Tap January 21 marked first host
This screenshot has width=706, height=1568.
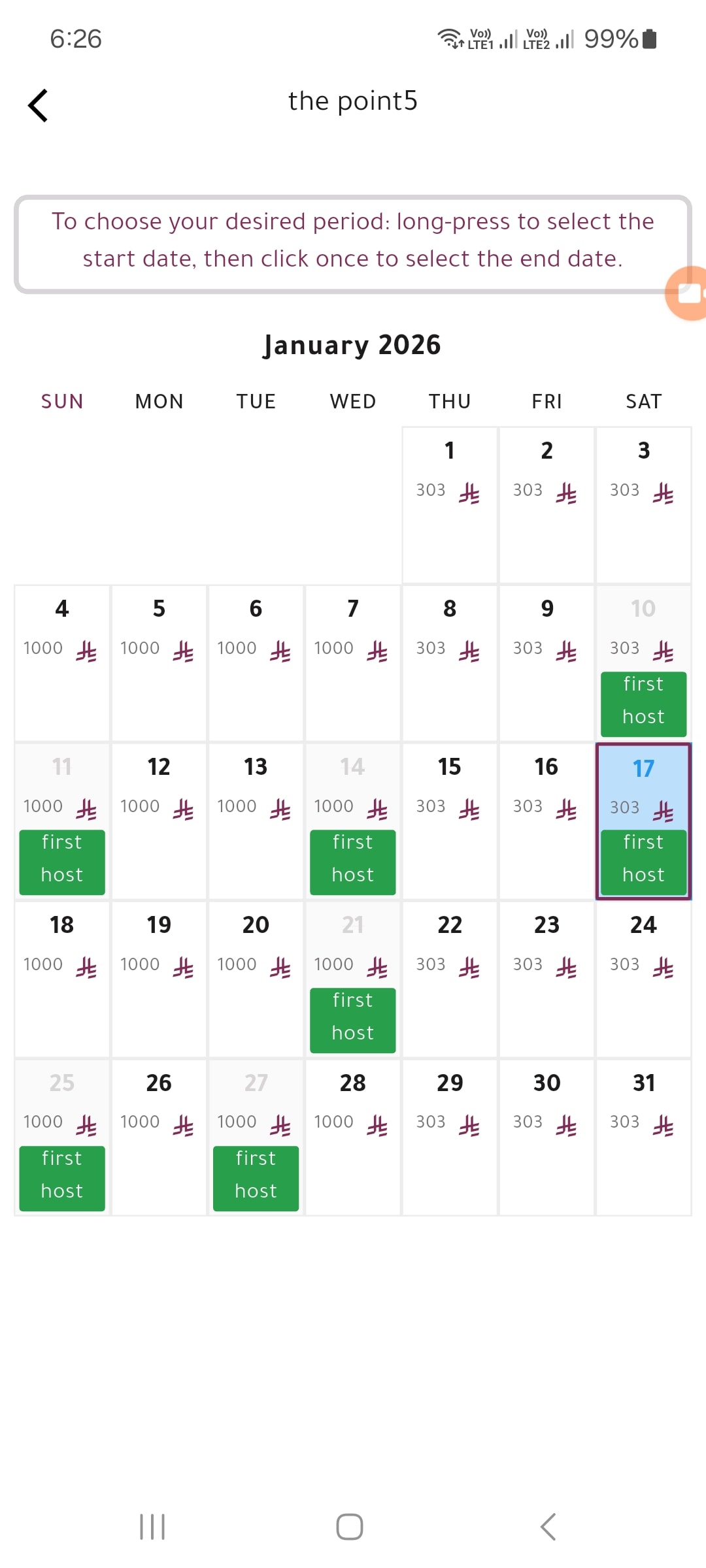[353, 979]
